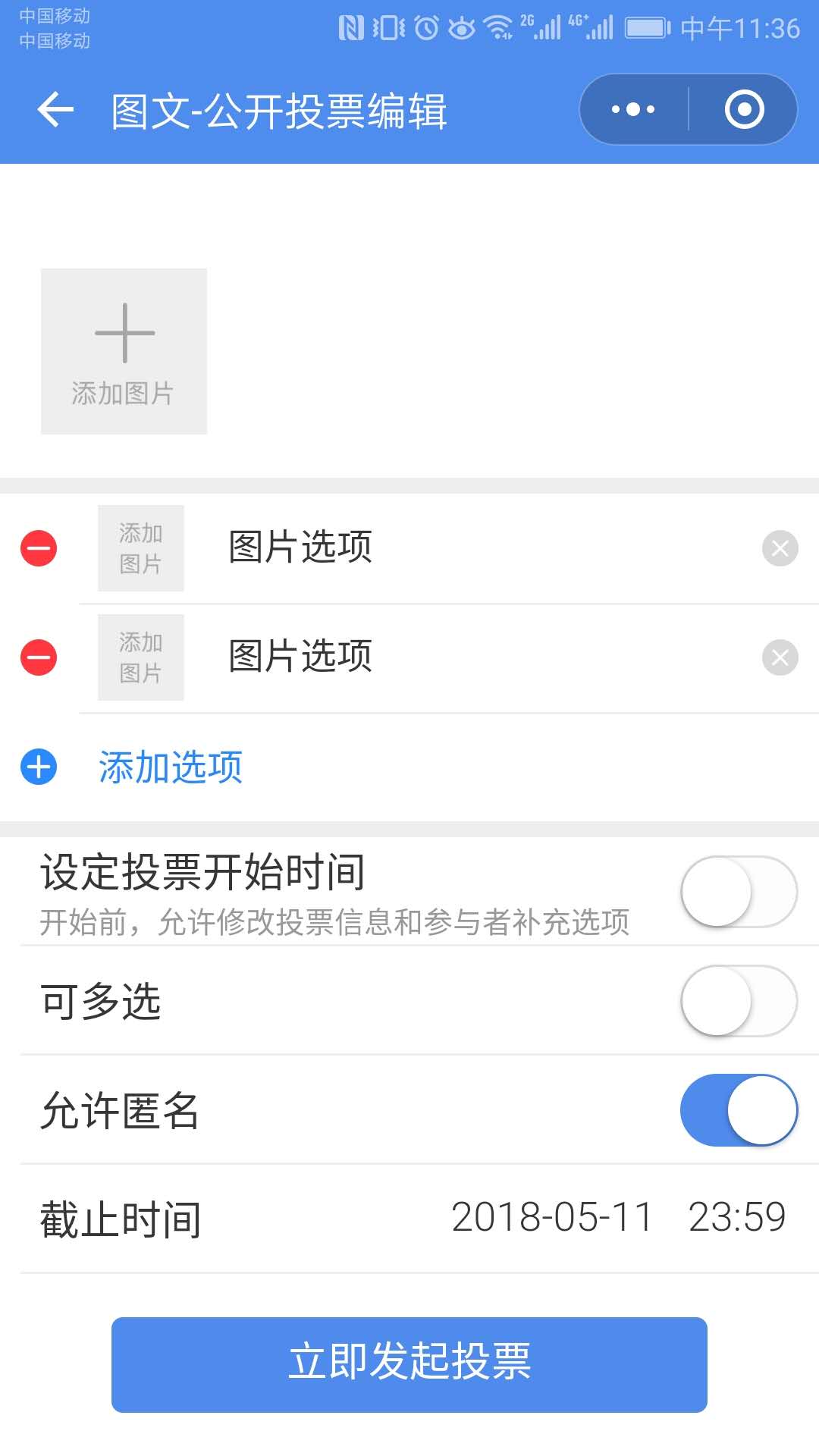Turn on the 可多选 switch
Screen dimensions: 819x1456
click(x=739, y=1001)
